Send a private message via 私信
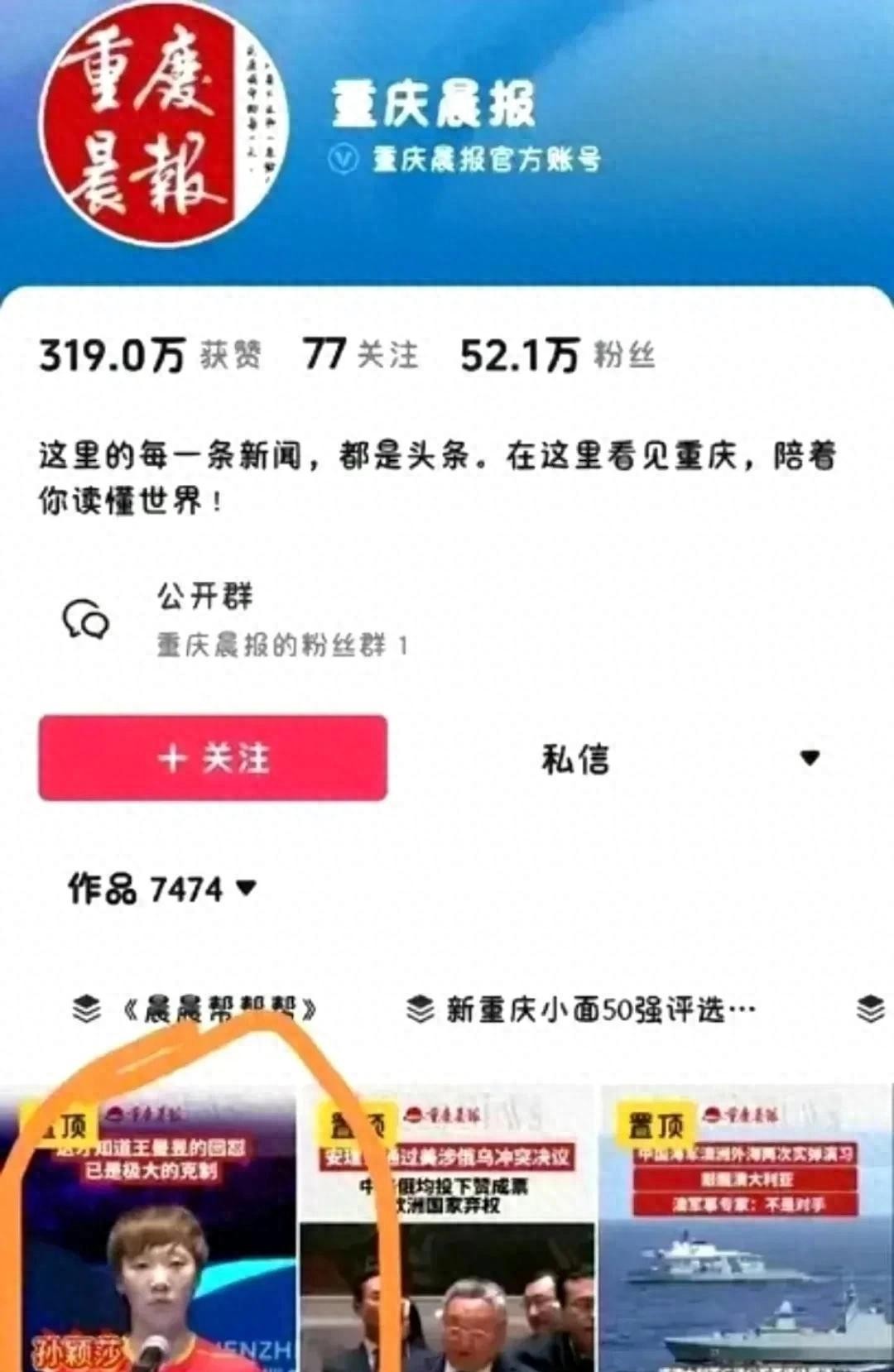Image resolution: width=894 pixels, height=1372 pixels. pos(575,759)
